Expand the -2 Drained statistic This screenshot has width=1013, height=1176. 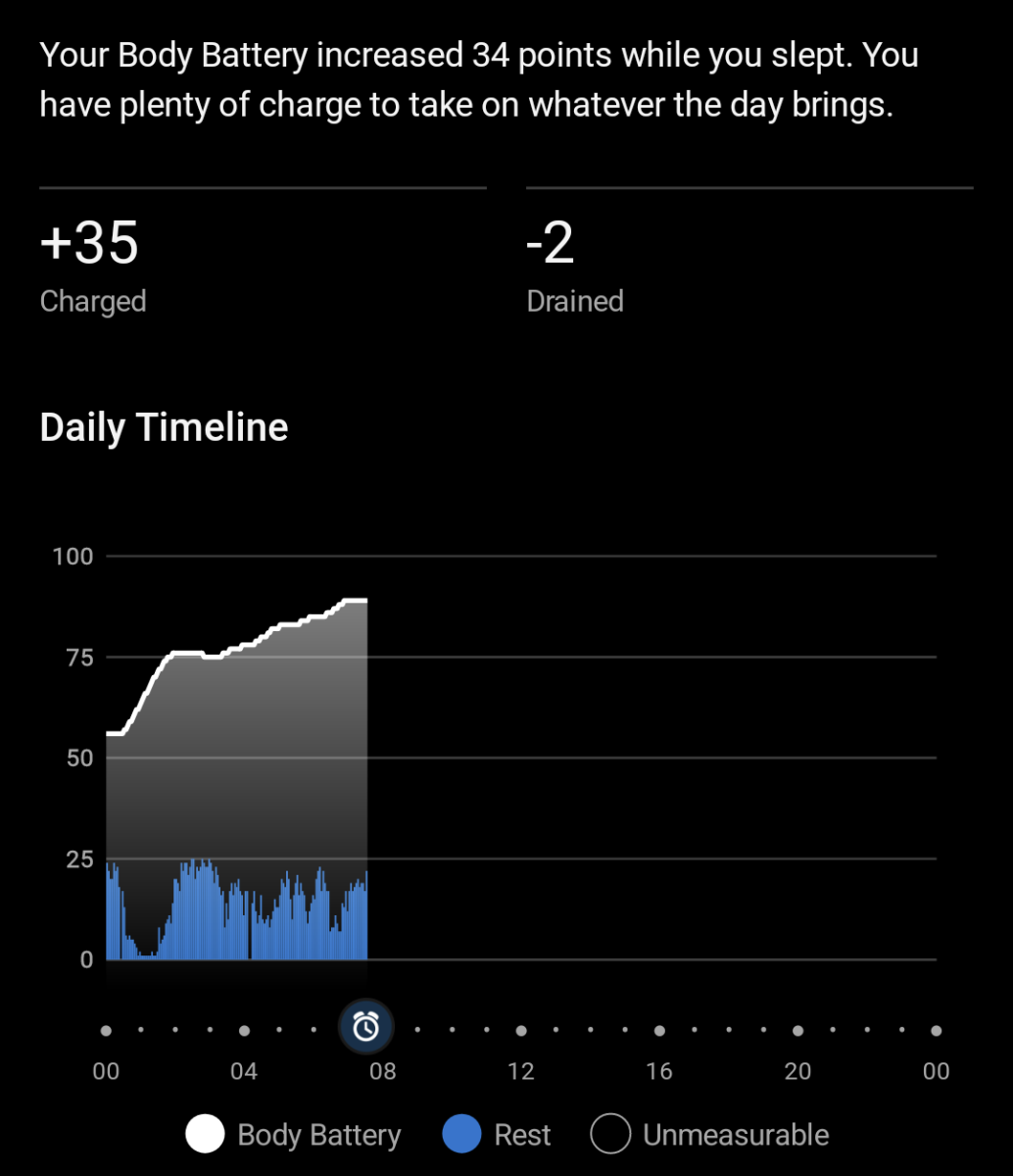[x=551, y=243]
